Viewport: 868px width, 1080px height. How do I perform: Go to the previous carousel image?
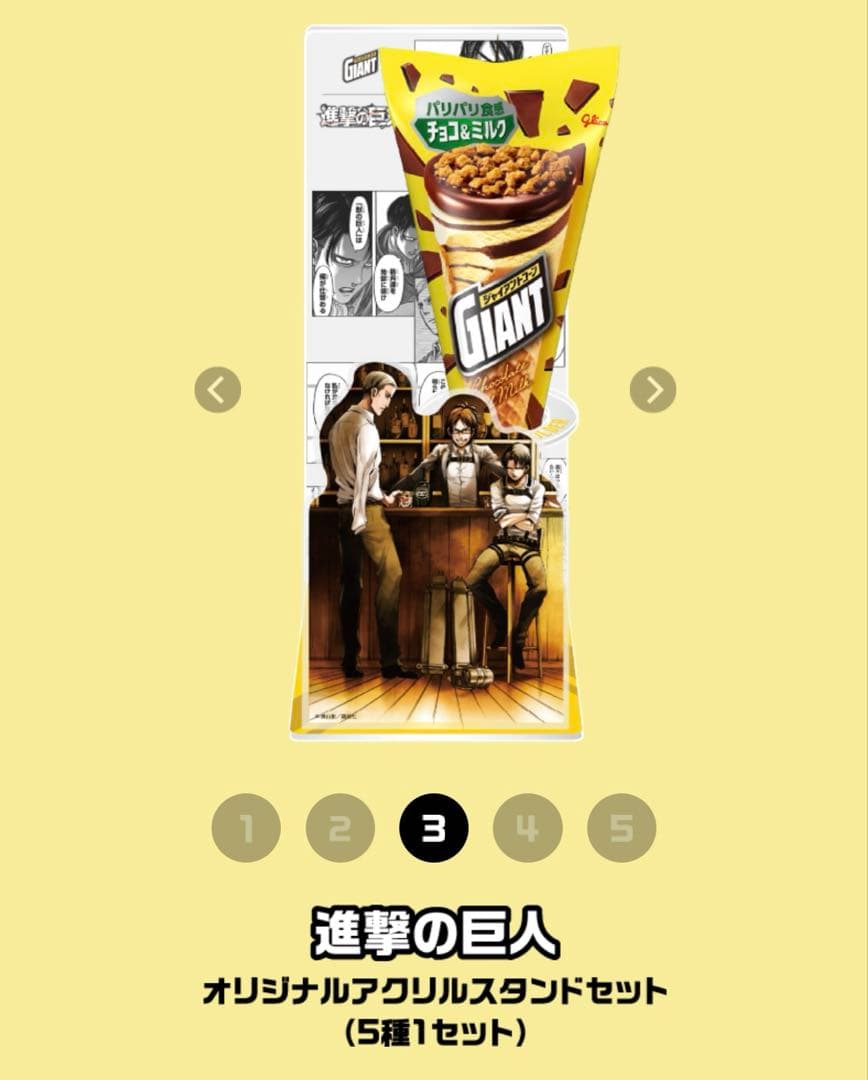217,390
